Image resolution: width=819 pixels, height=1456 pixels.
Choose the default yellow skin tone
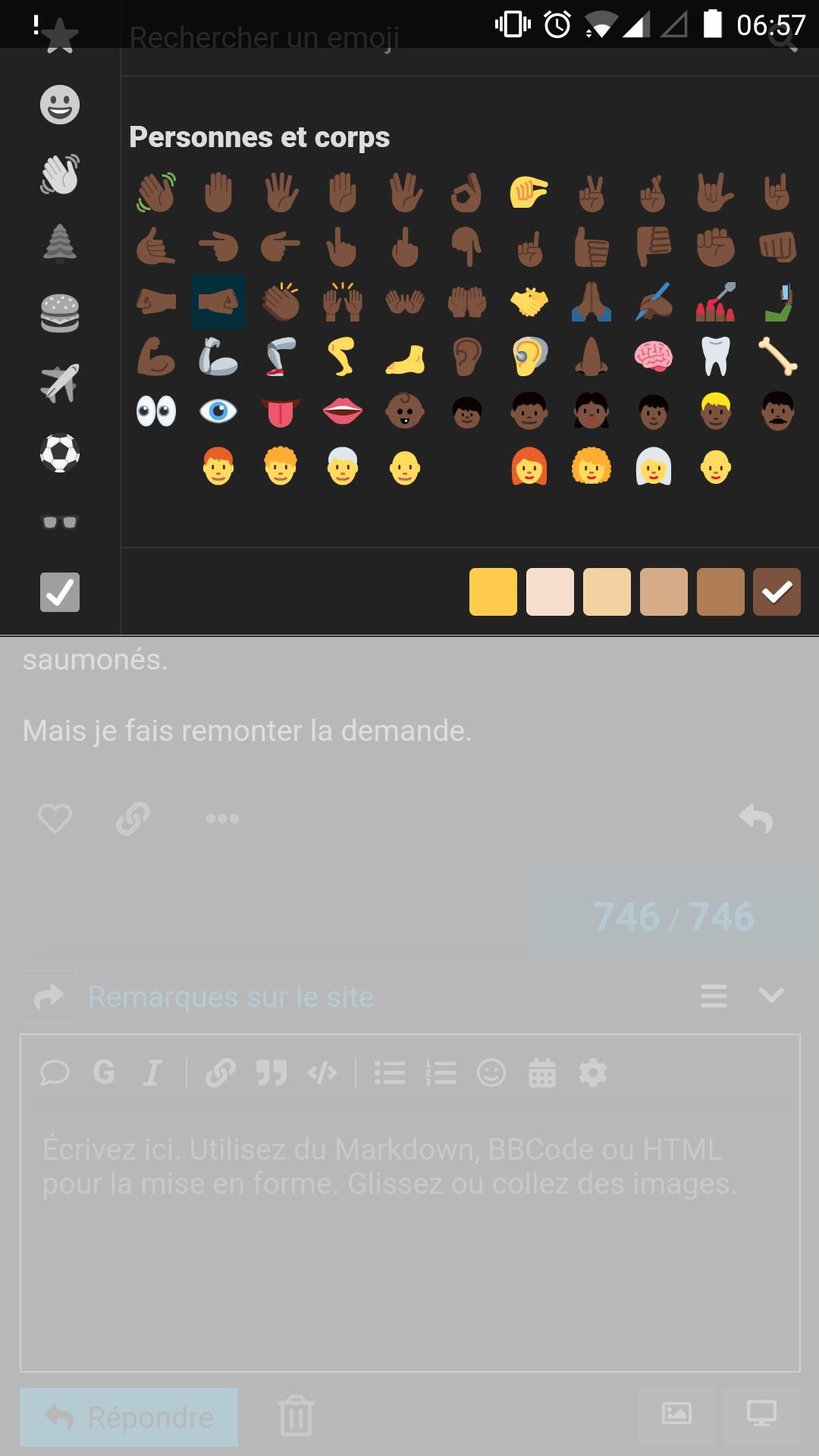493,591
